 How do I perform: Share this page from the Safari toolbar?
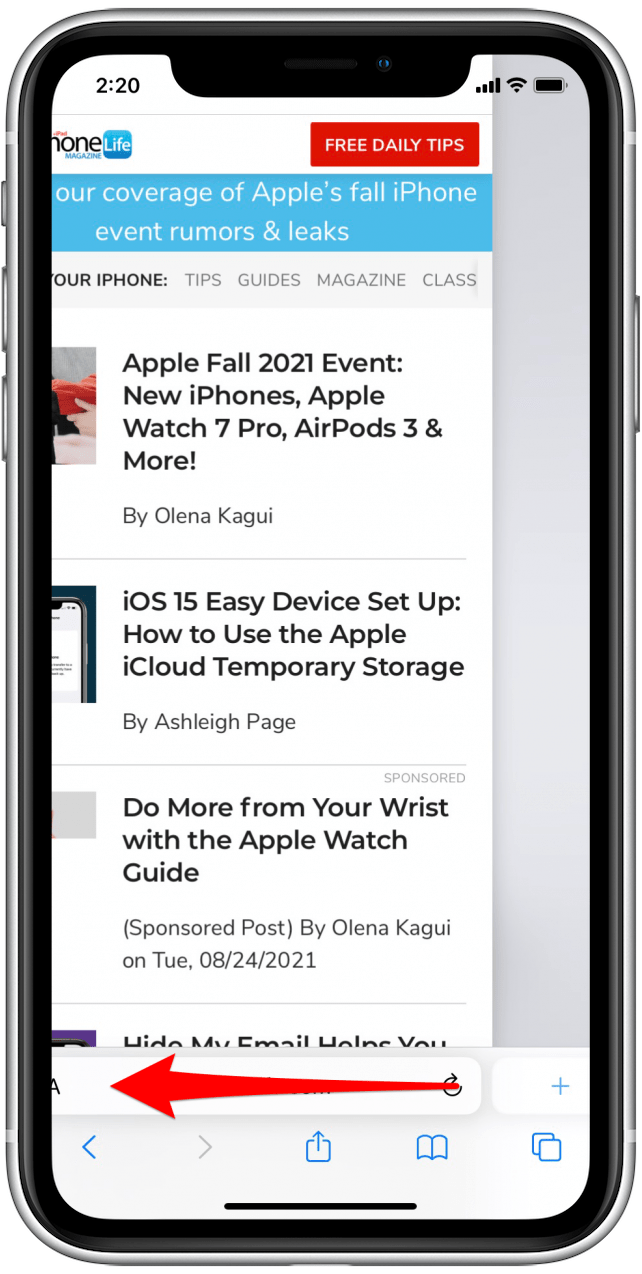318,1147
